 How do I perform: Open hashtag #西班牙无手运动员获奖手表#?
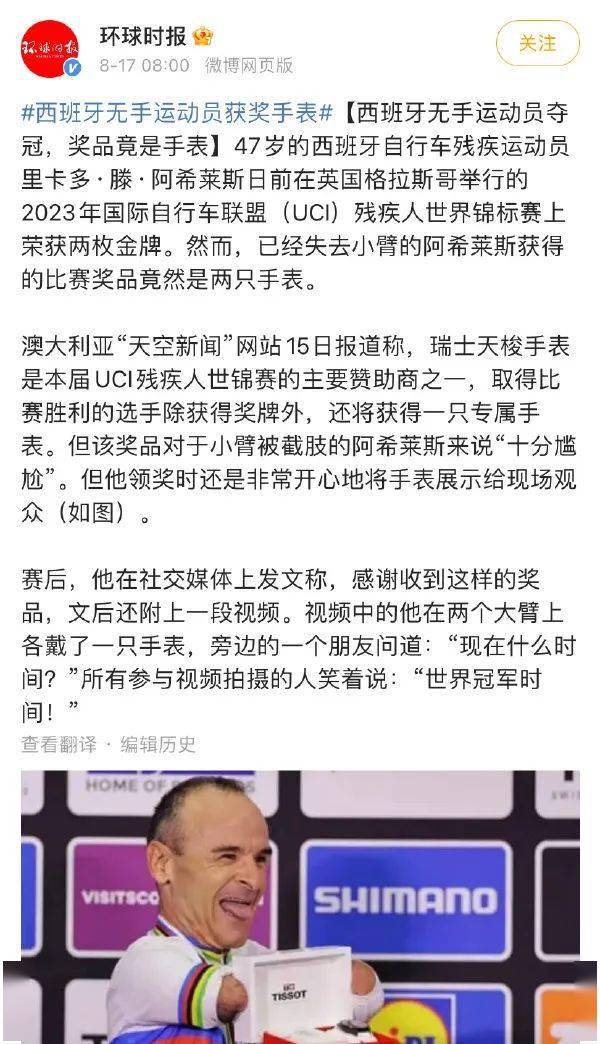pos(176,112)
